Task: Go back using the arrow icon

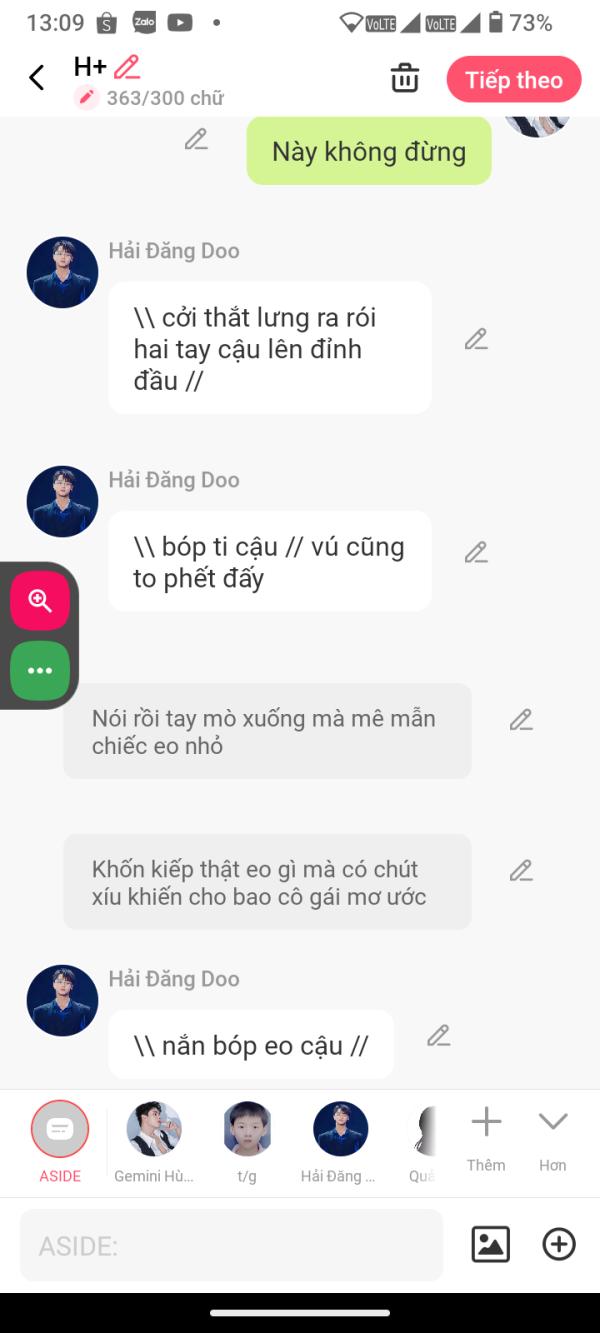Action: pyautogui.click(x=37, y=78)
